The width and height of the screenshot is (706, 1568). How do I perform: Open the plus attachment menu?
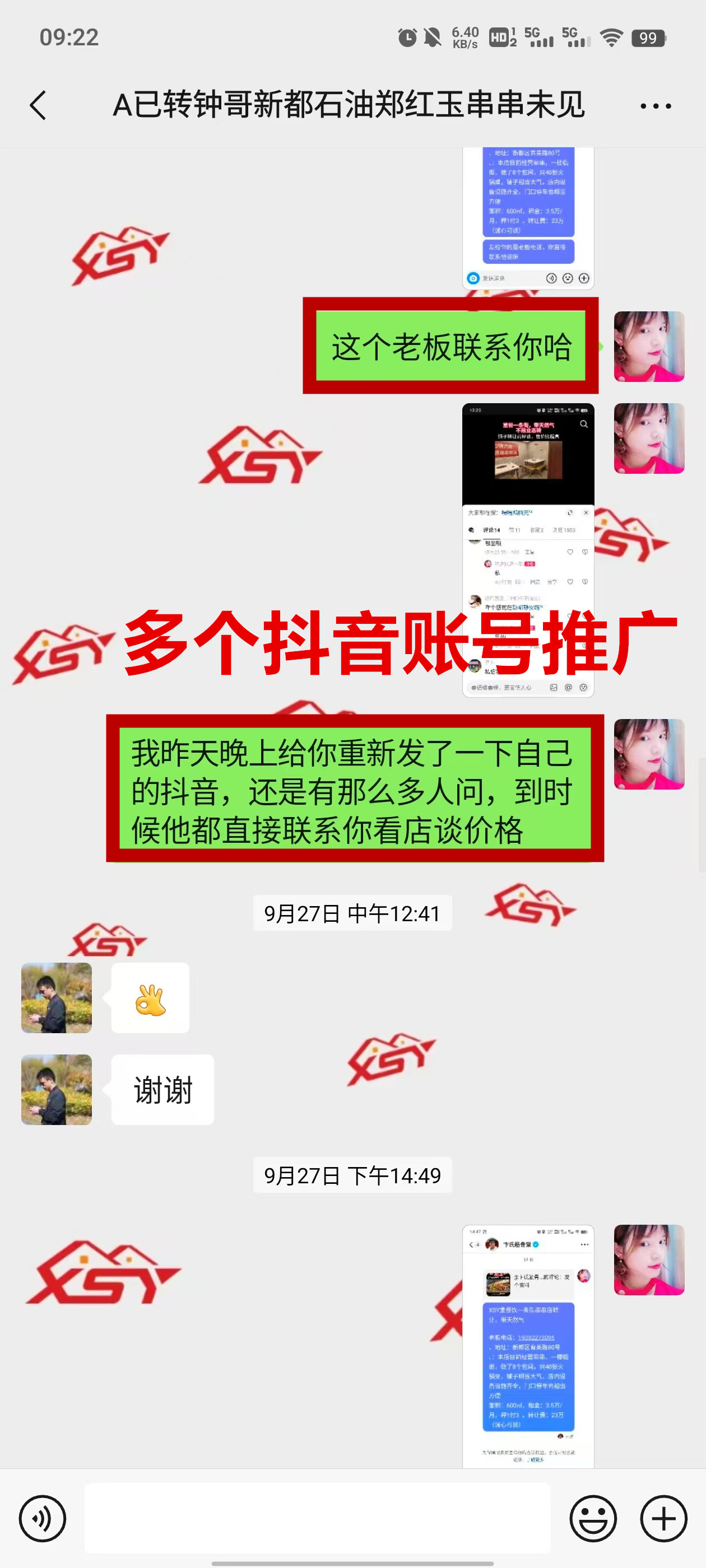(663, 1518)
